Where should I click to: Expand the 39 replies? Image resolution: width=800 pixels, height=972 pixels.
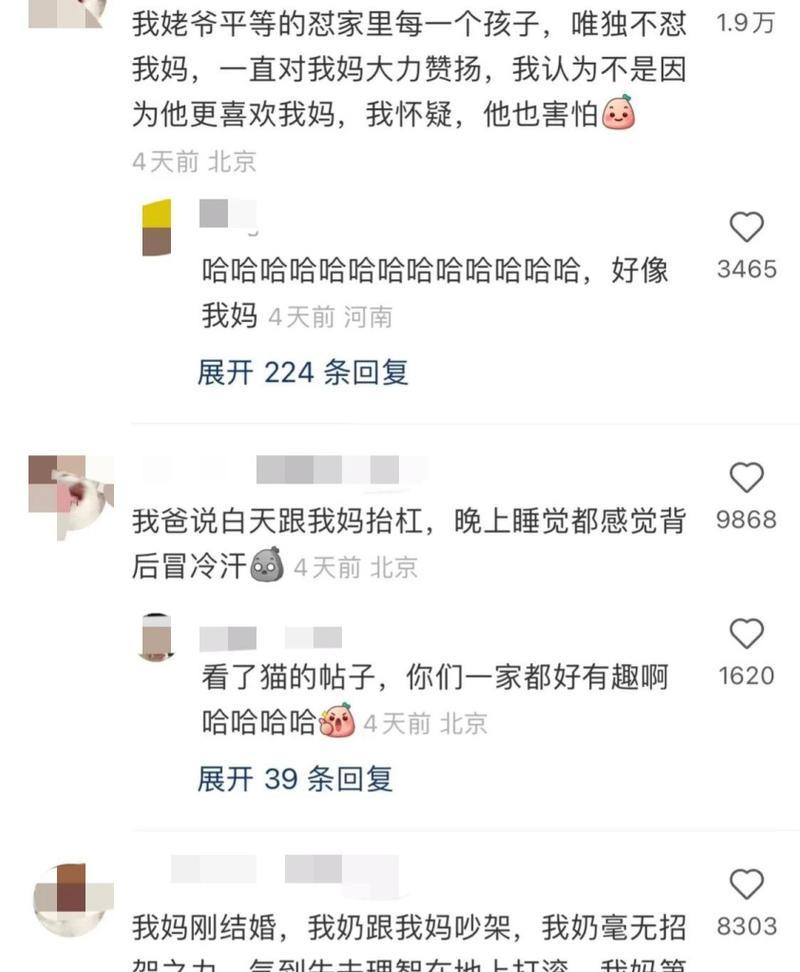[x=294, y=778]
